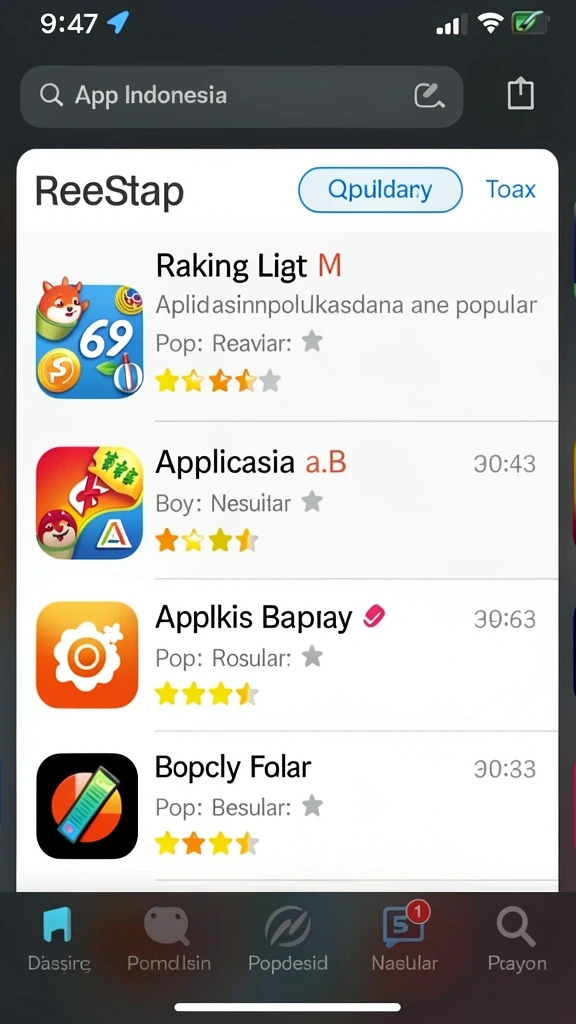Screen dimensions: 576x1024
Task: Open the Applicasia a.B app row
Action: [287, 501]
